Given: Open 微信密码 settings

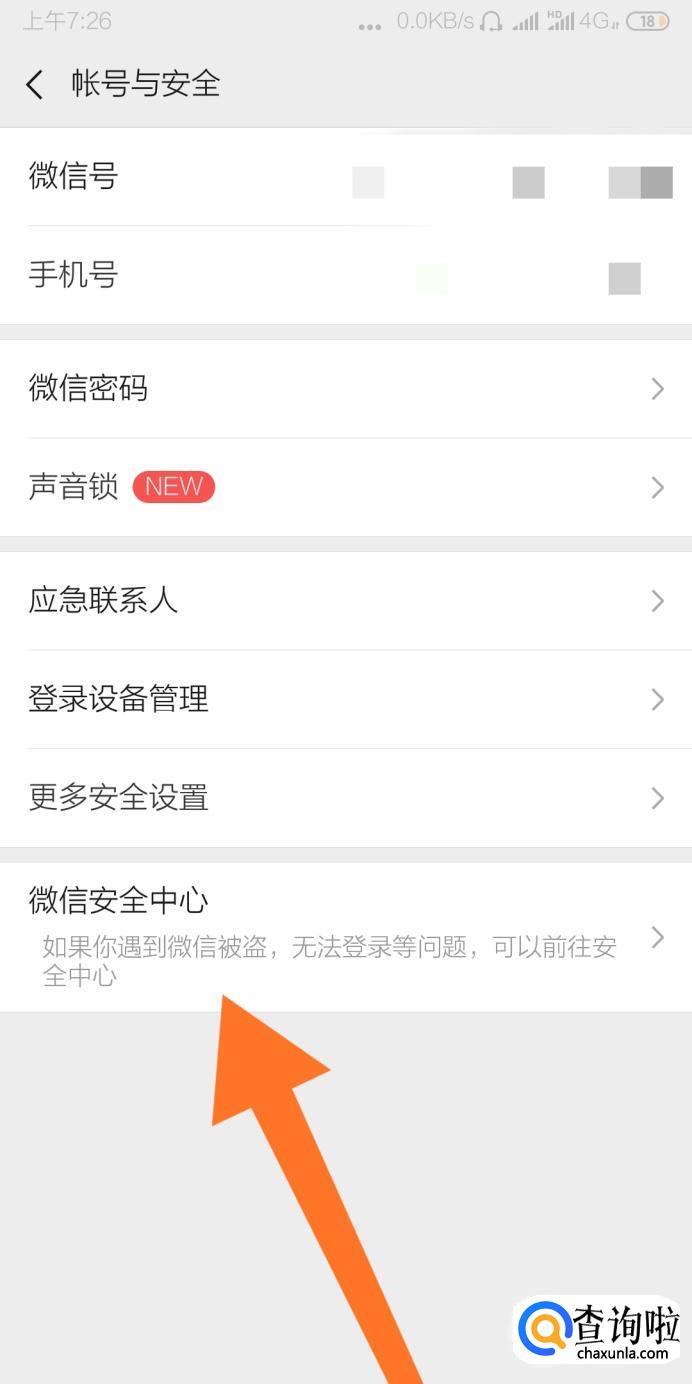Looking at the screenshot, I should [x=346, y=388].
